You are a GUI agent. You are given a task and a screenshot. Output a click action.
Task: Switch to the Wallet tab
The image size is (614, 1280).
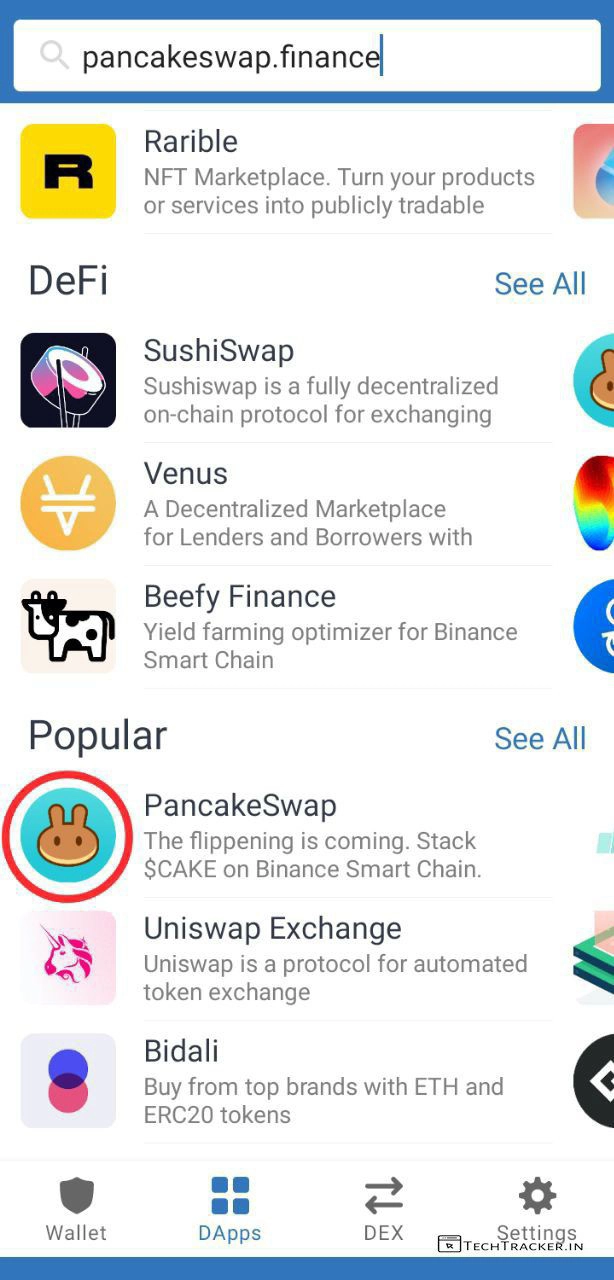point(76,1208)
